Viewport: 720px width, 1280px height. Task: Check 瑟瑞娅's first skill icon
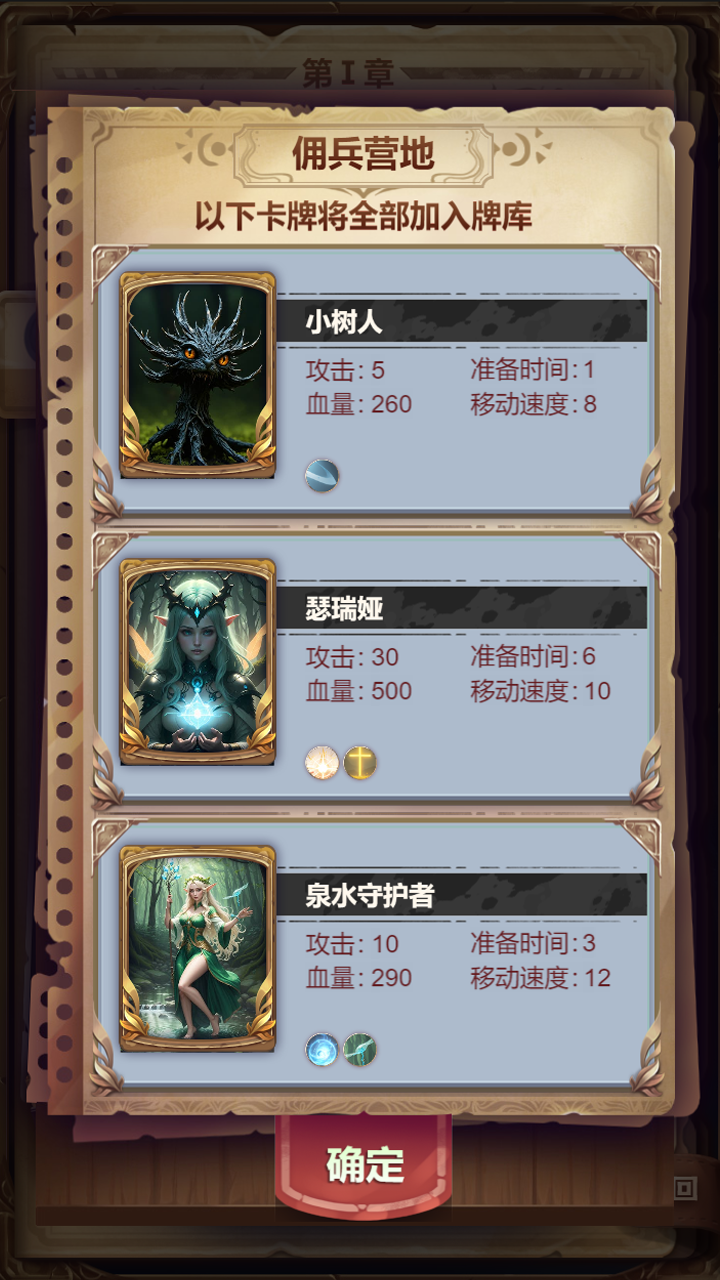click(x=322, y=762)
